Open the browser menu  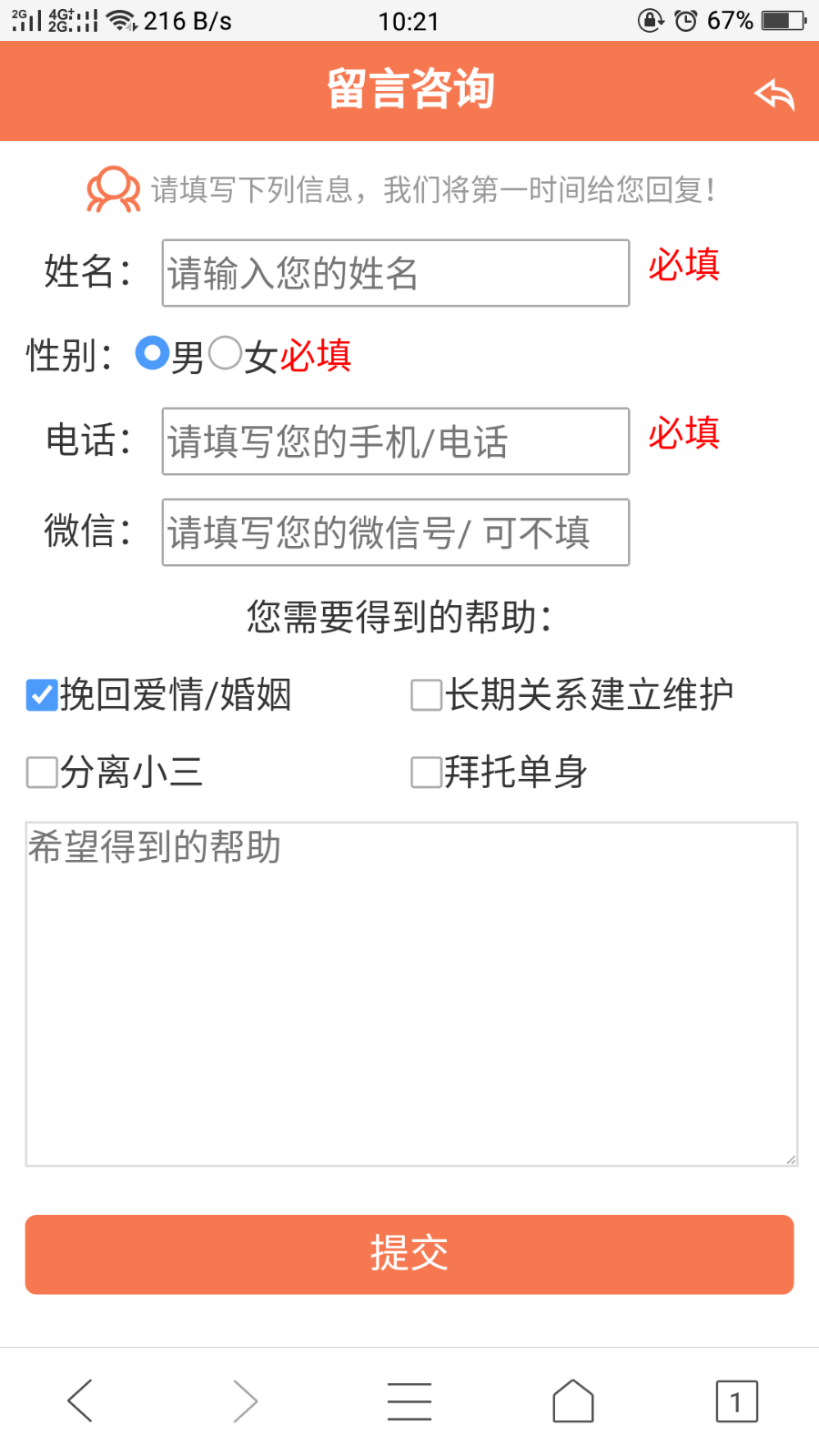click(x=409, y=1400)
